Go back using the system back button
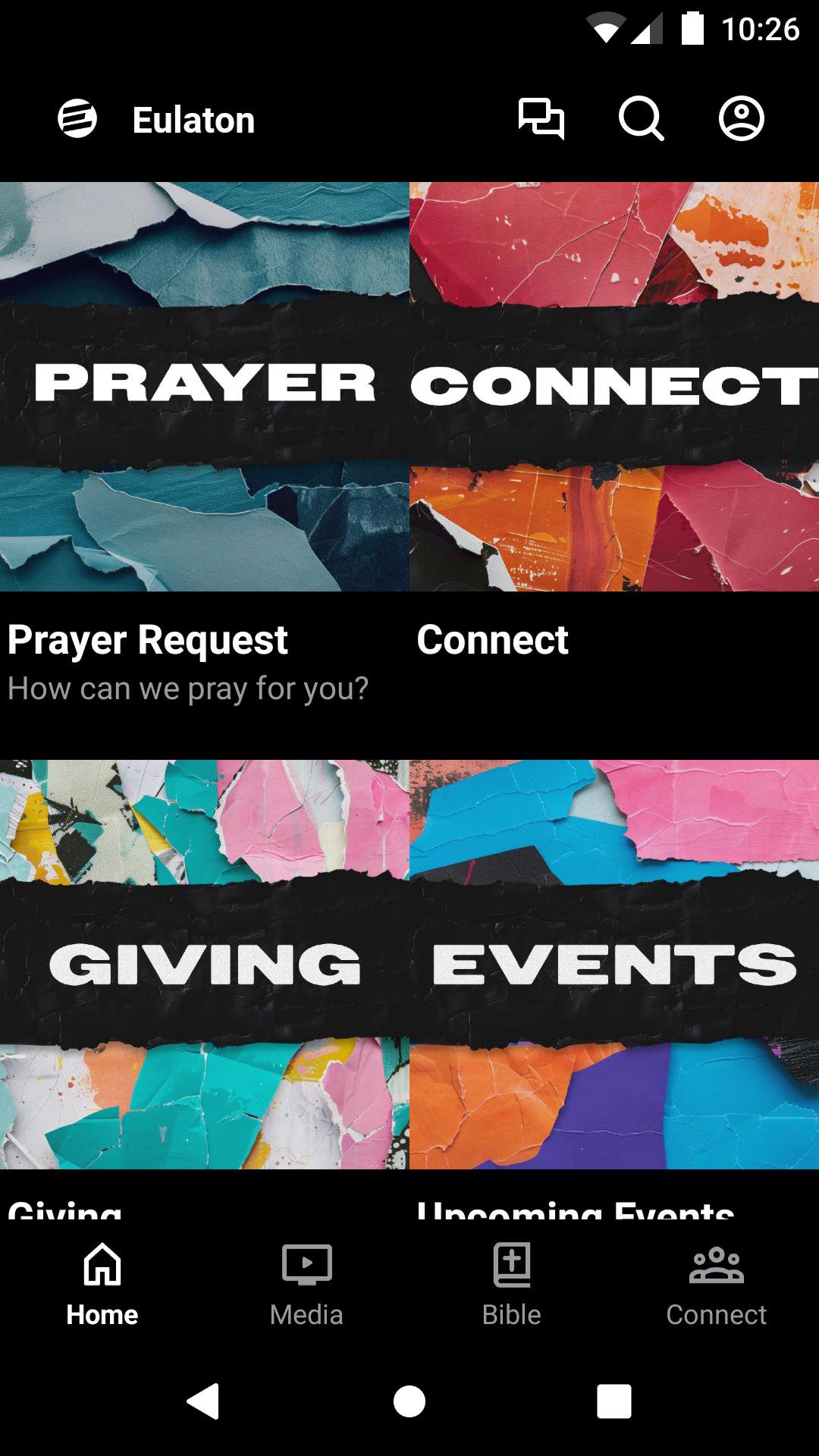The height and width of the screenshot is (1456, 819). point(203,1401)
